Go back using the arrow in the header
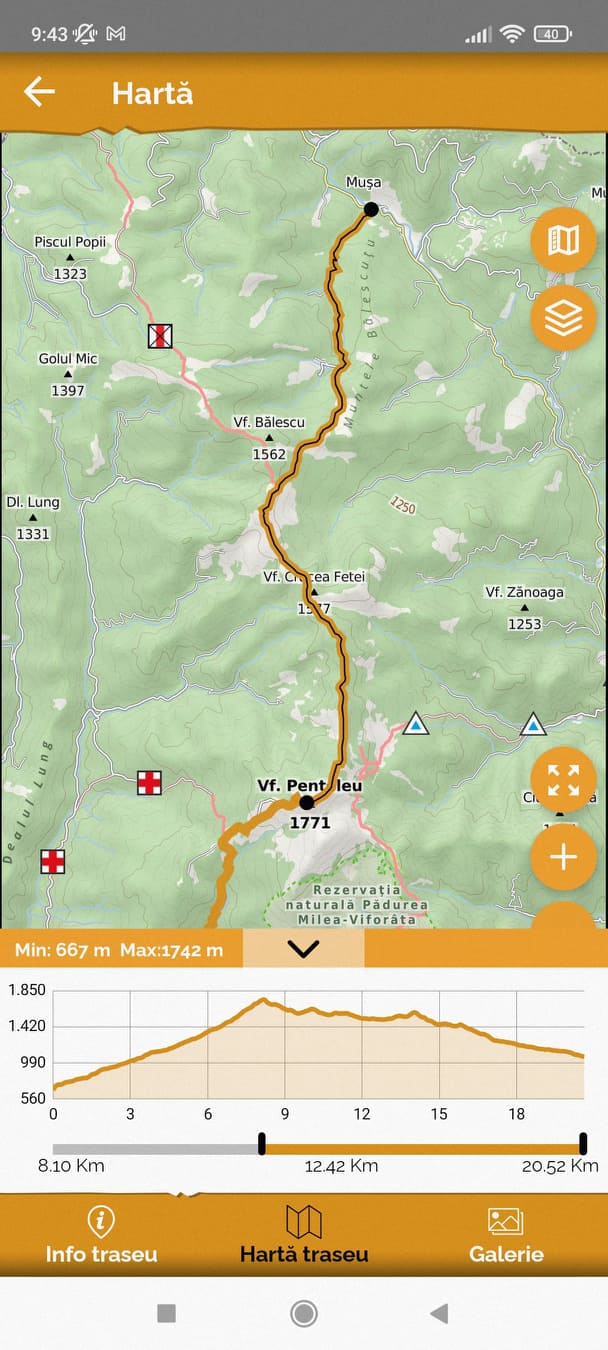 click(39, 93)
